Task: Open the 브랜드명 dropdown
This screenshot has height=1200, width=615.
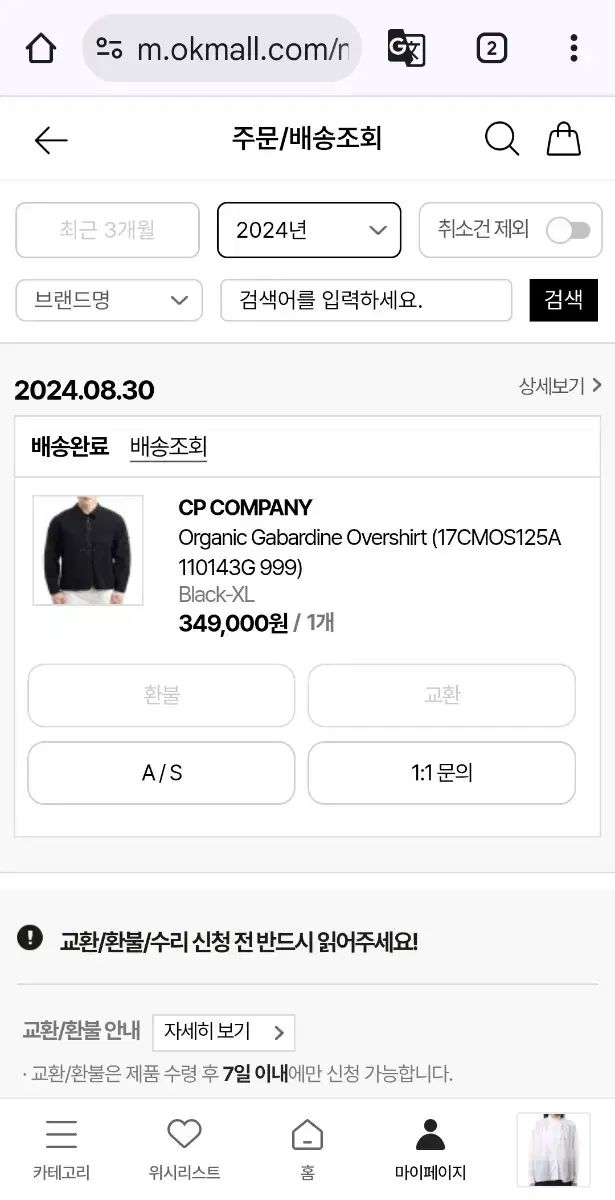Action: point(109,300)
